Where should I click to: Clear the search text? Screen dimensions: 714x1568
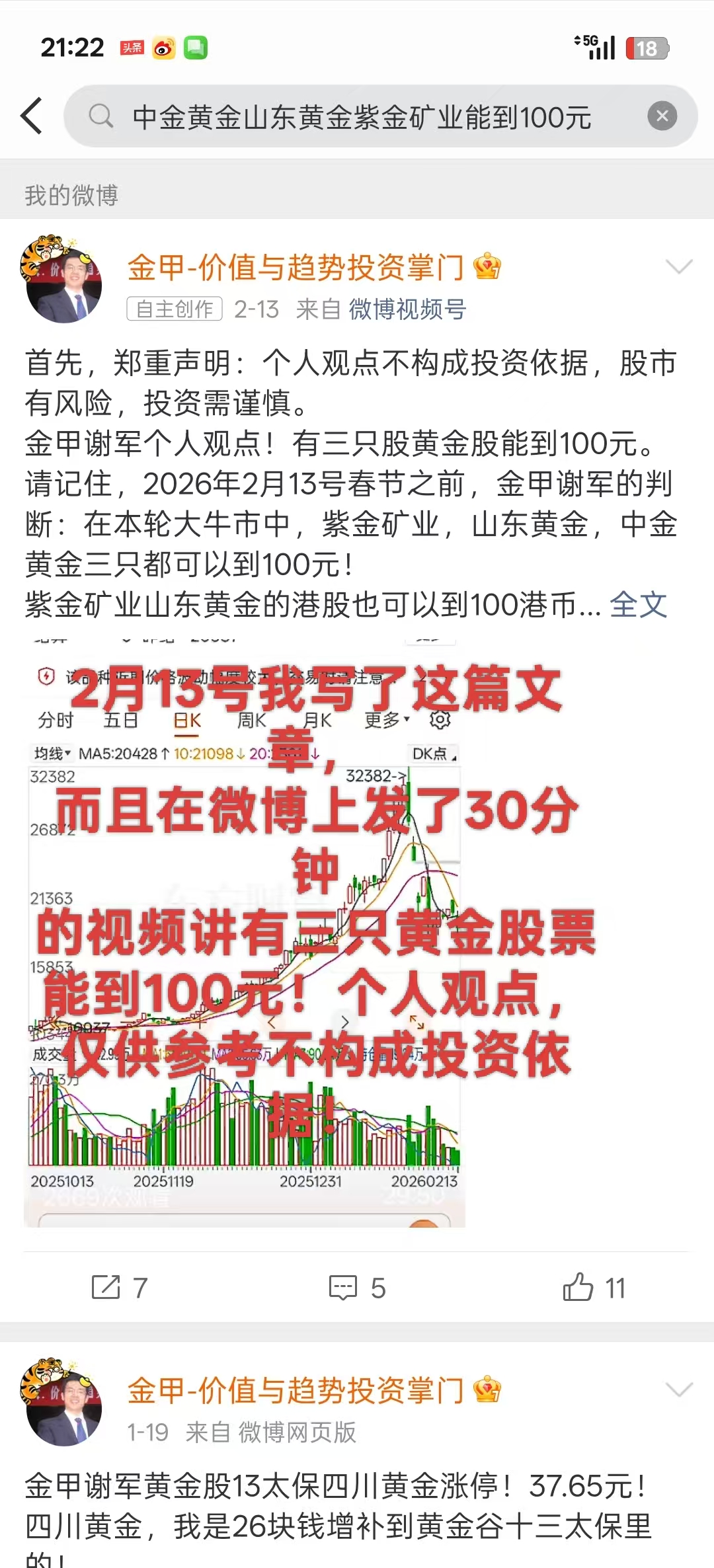[662, 116]
